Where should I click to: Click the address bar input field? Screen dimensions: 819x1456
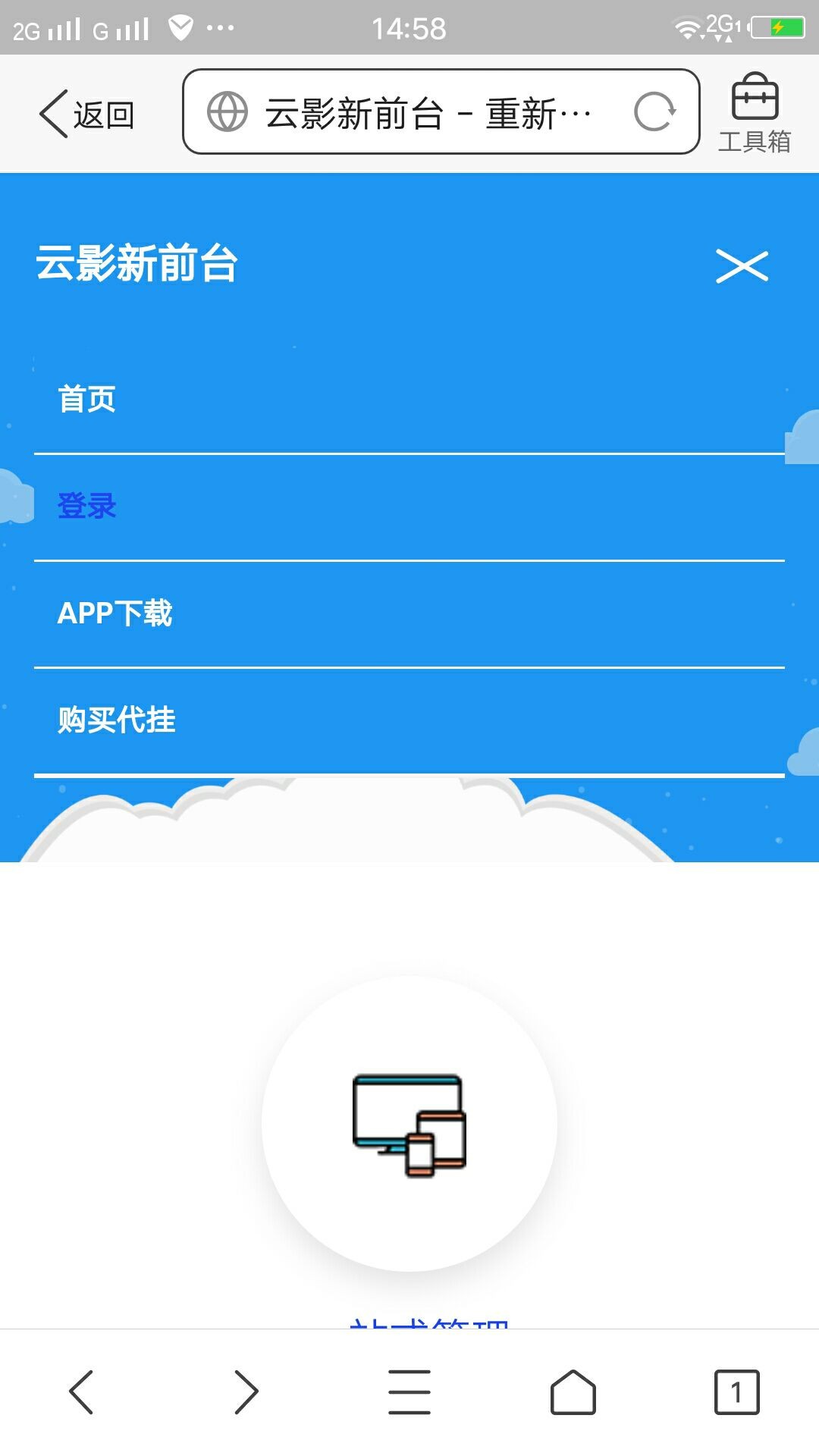[x=432, y=111]
